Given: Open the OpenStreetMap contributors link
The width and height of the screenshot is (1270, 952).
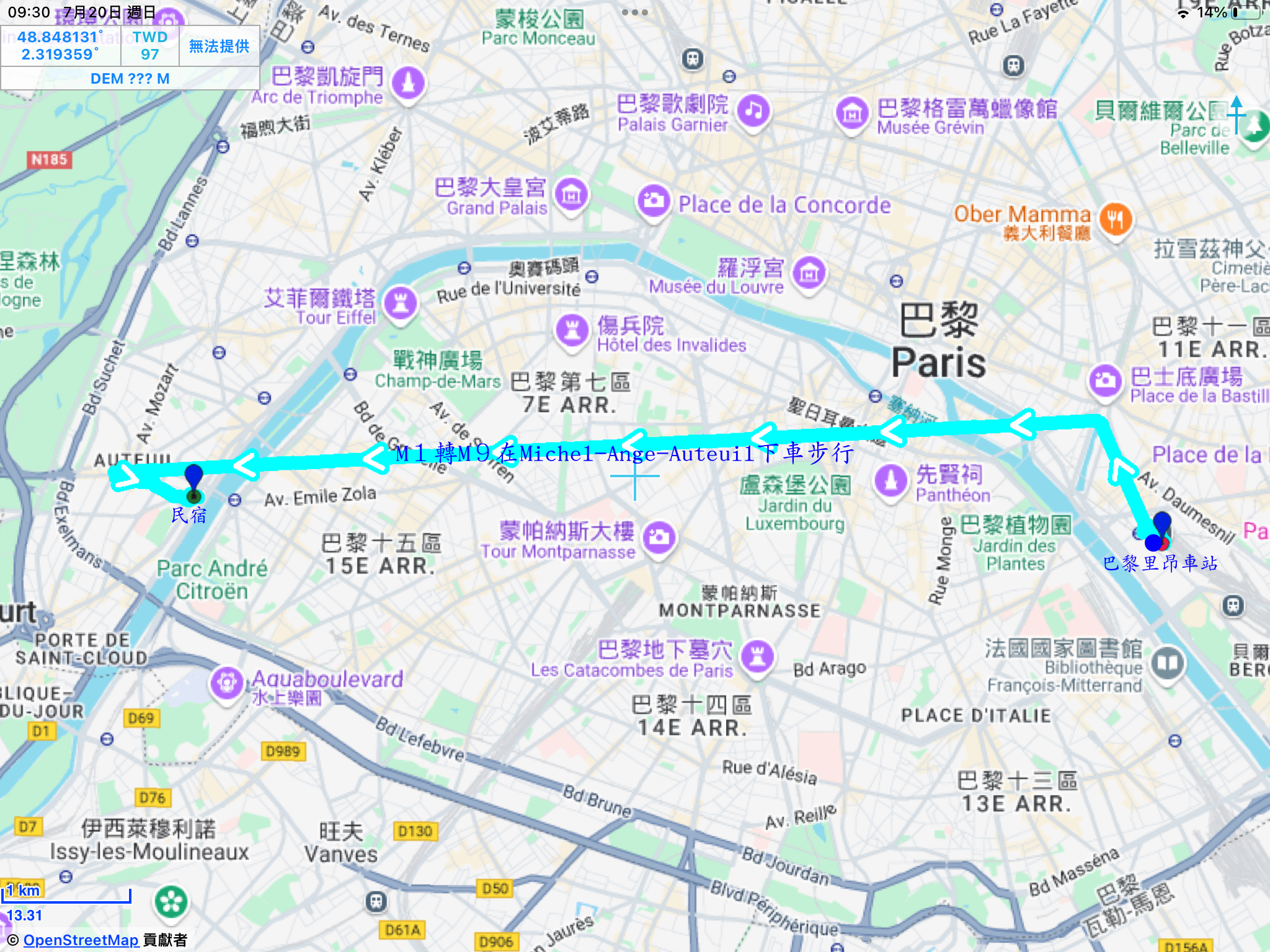Looking at the screenshot, I should [81, 940].
